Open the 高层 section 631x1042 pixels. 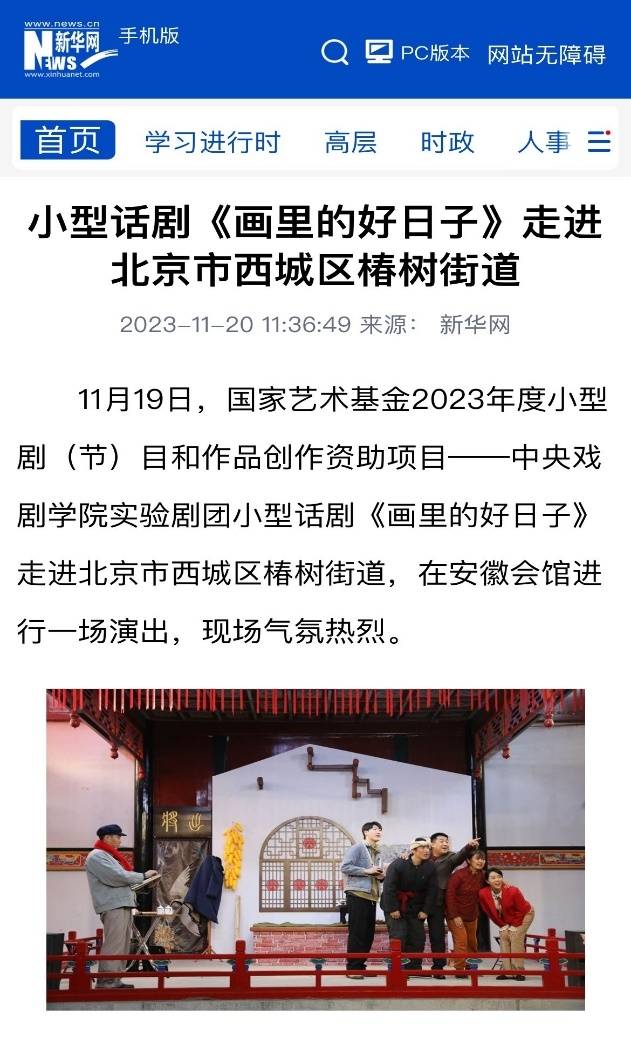(x=350, y=142)
